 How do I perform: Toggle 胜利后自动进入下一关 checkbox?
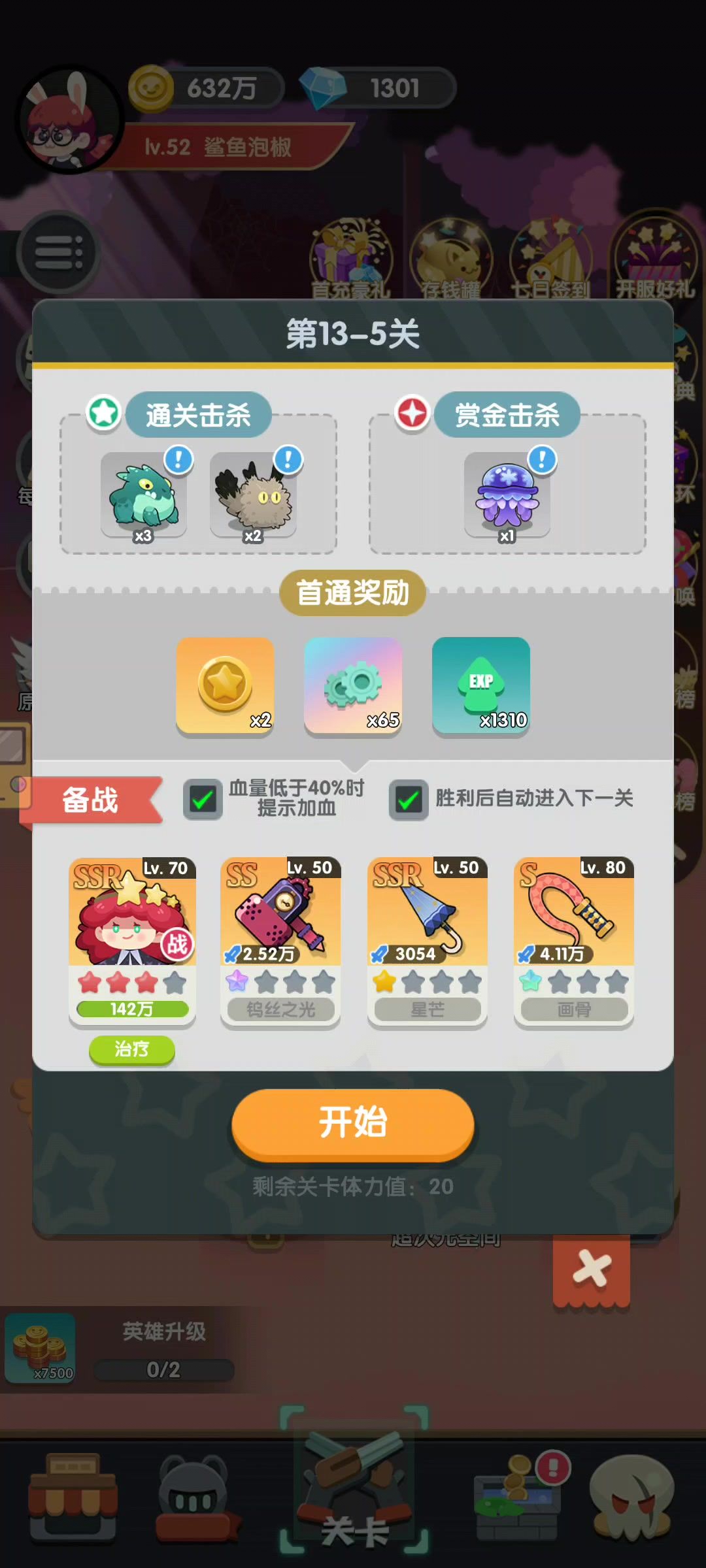409,799
